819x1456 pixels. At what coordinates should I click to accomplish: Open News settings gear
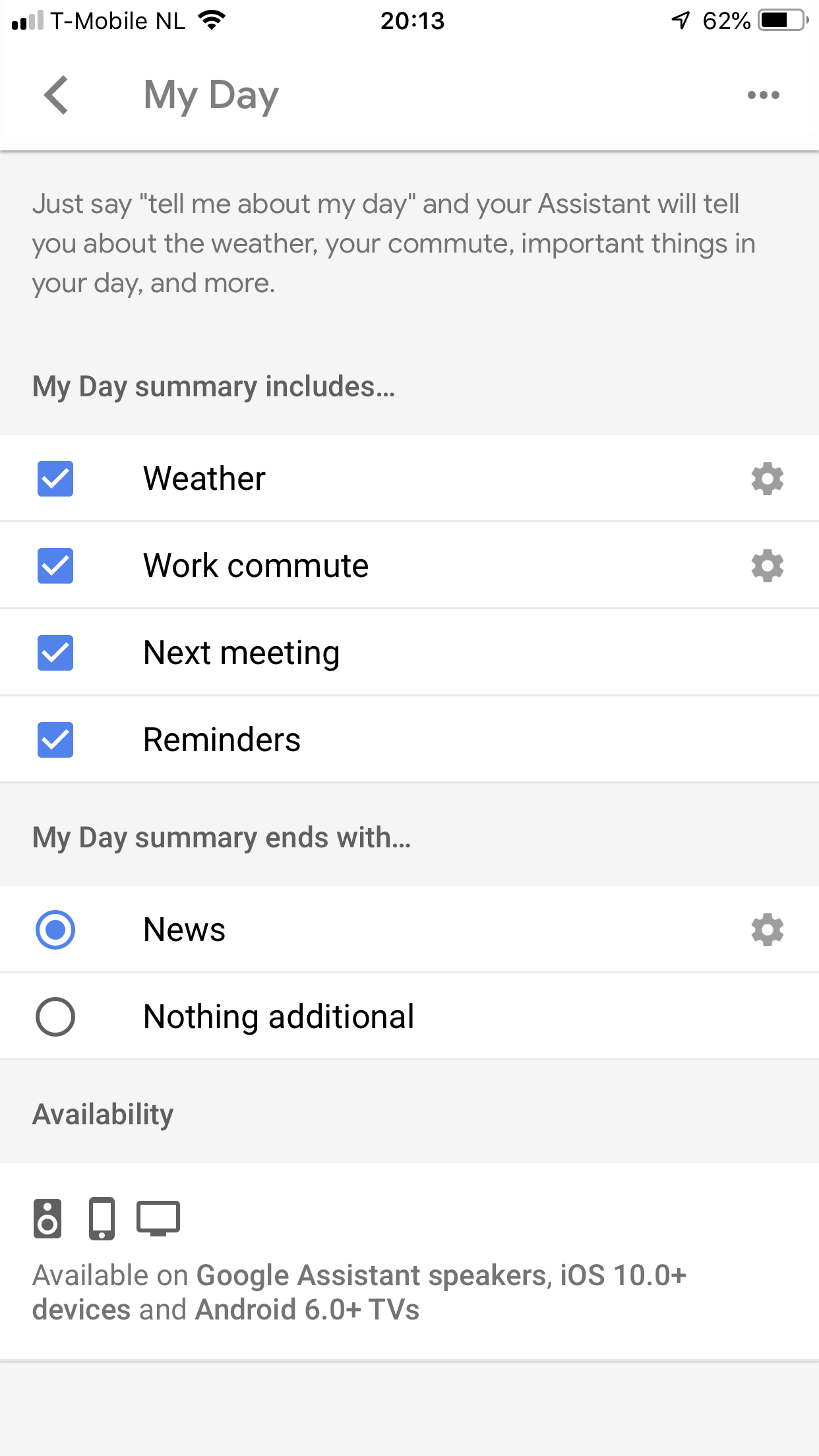pyautogui.click(x=767, y=930)
